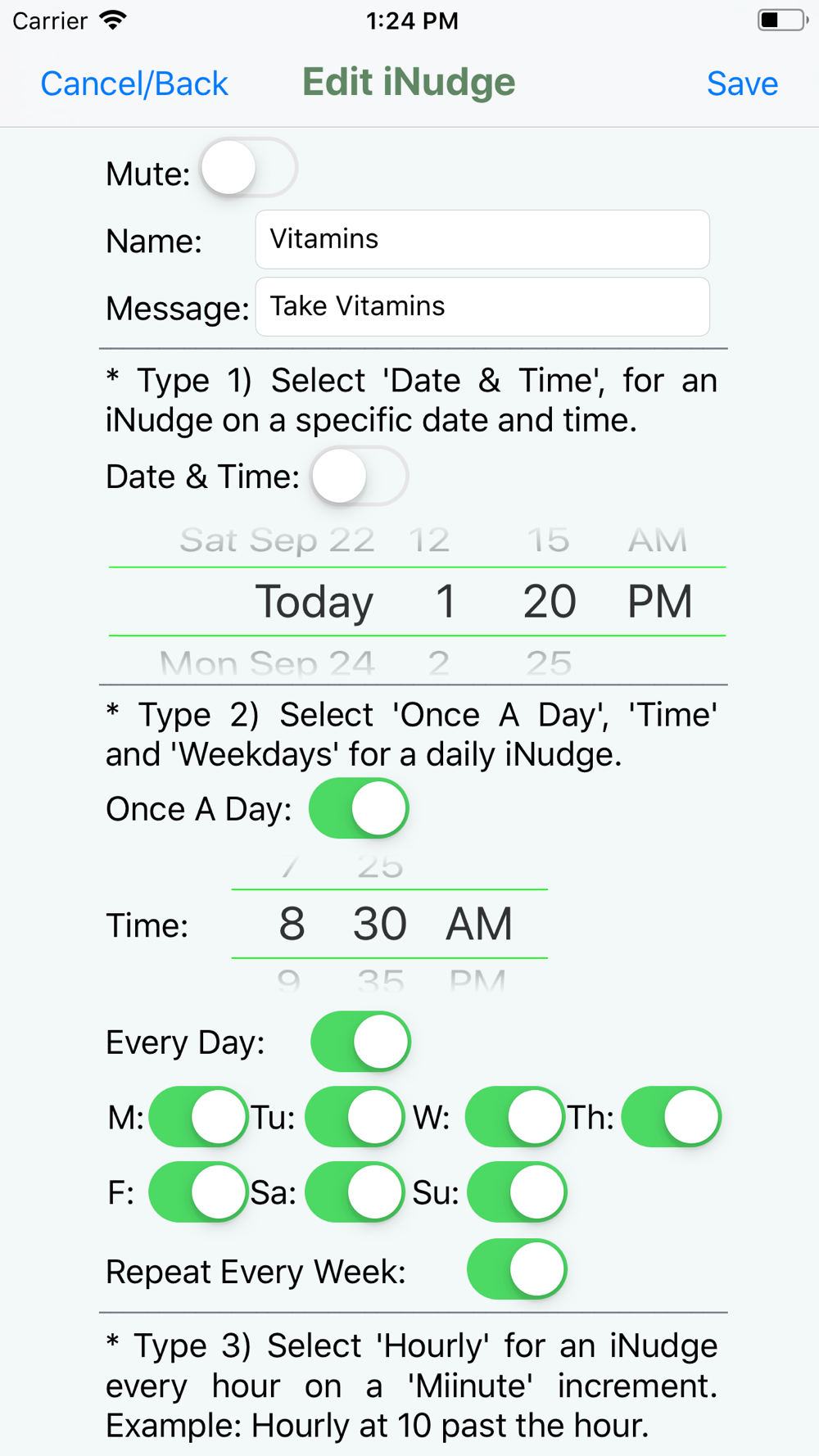Screen dimensions: 819x1456
Task: Tap Cancel/Back to discard changes
Action: pos(134,84)
